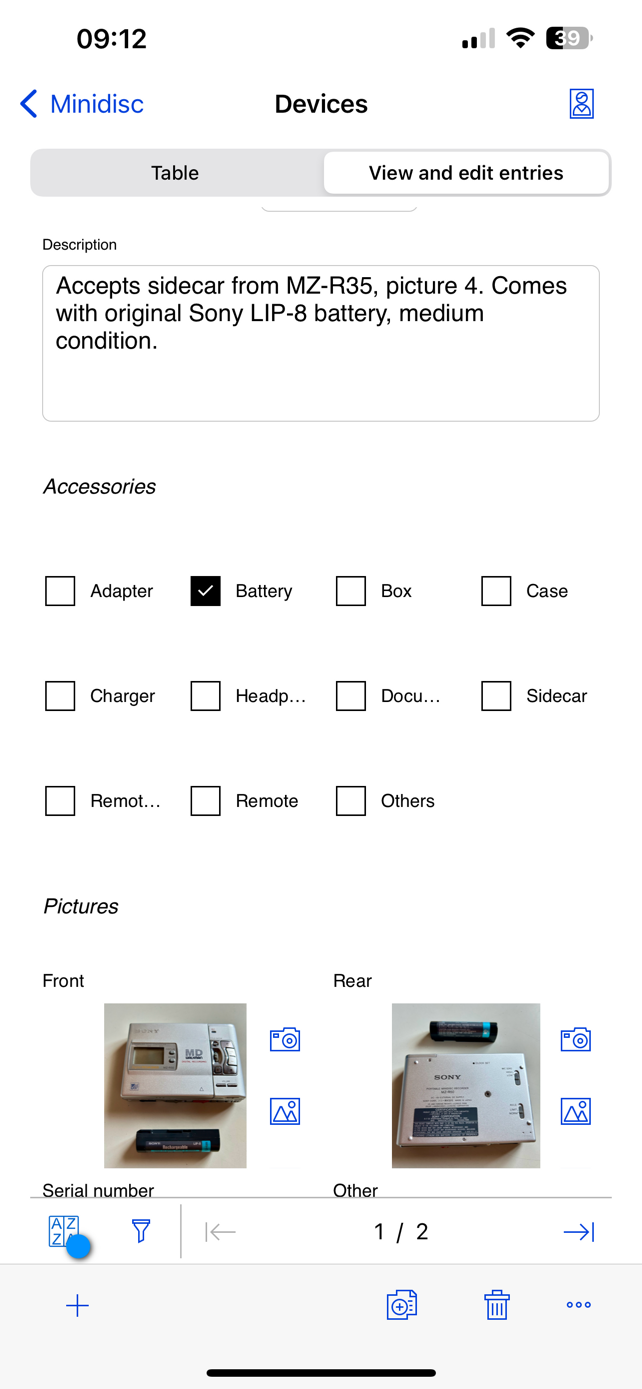Duplicate the current entry

coord(402,1305)
